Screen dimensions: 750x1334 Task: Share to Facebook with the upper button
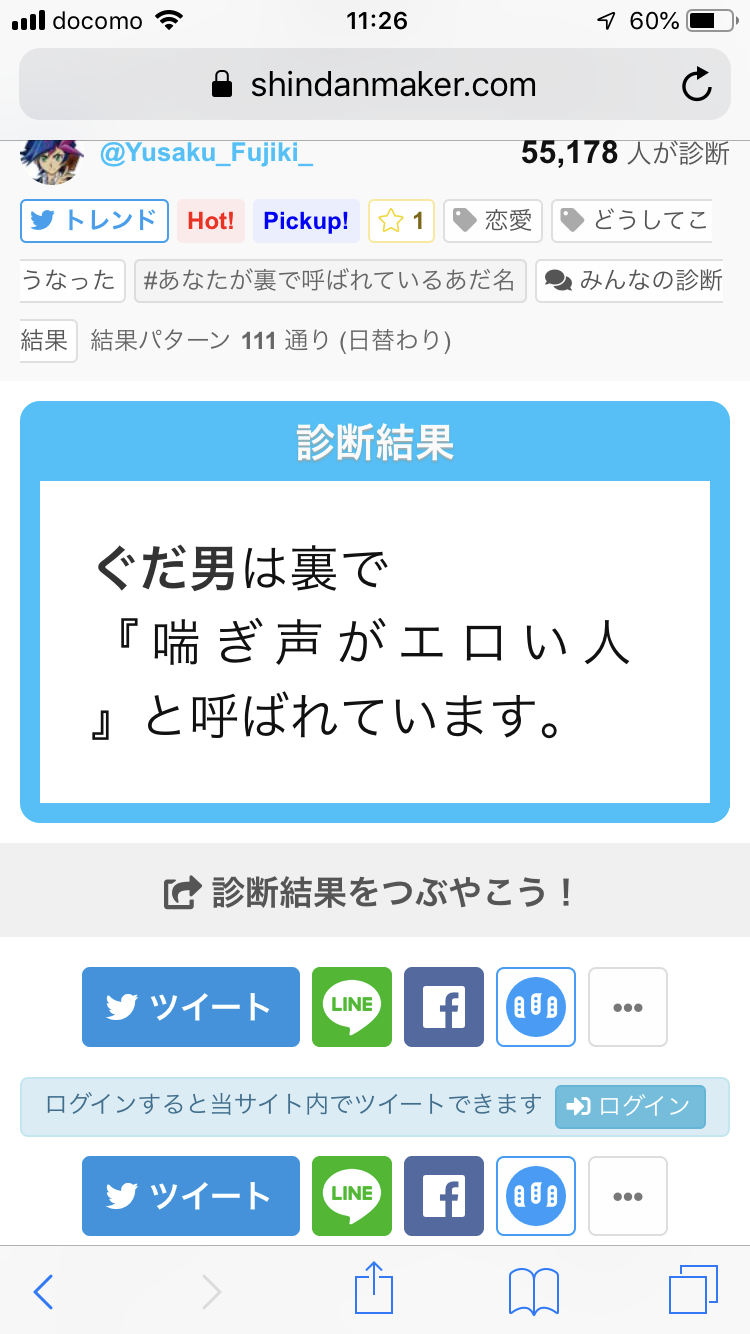[444, 1007]
